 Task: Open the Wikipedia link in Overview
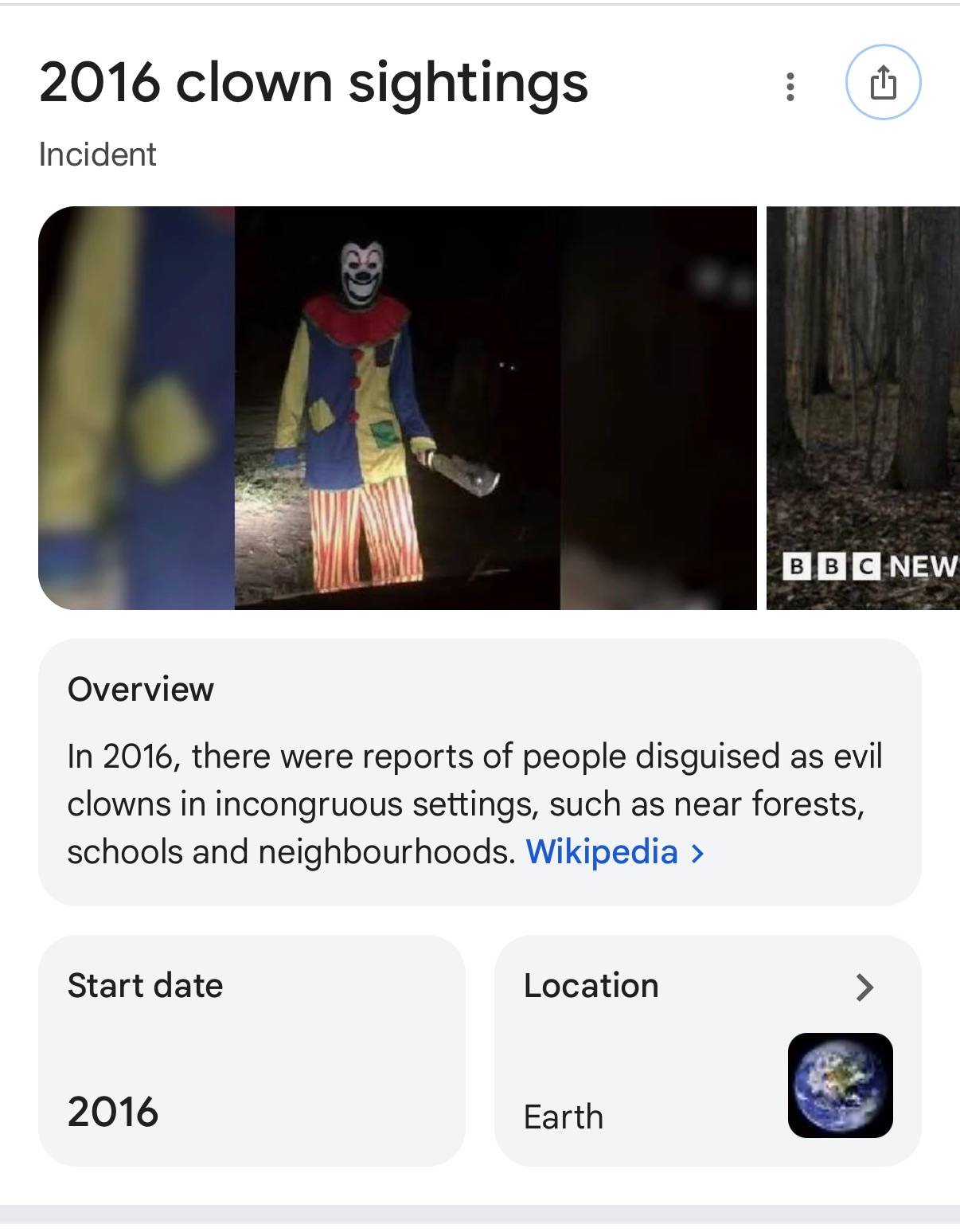[x=615, y=852]
